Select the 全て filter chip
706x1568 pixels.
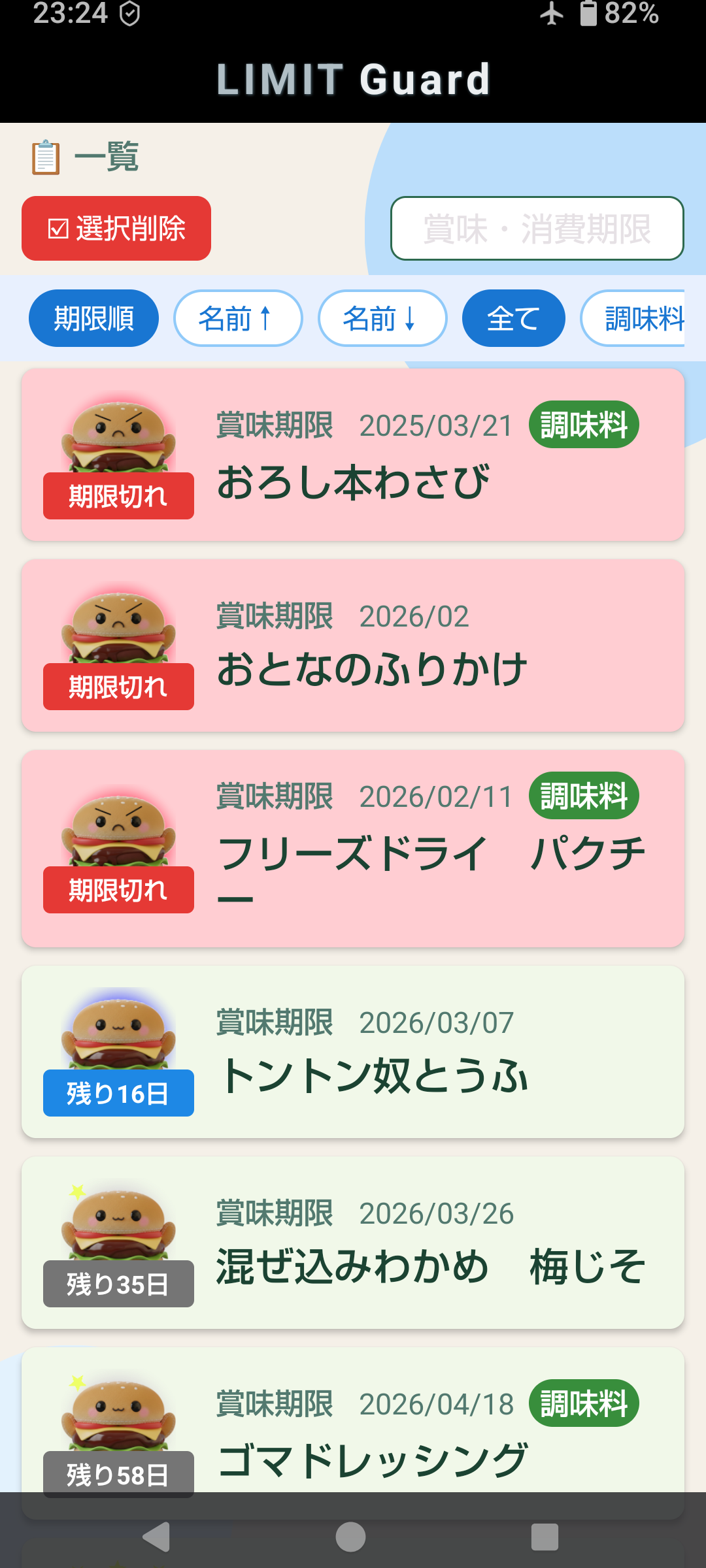[513, 318]
